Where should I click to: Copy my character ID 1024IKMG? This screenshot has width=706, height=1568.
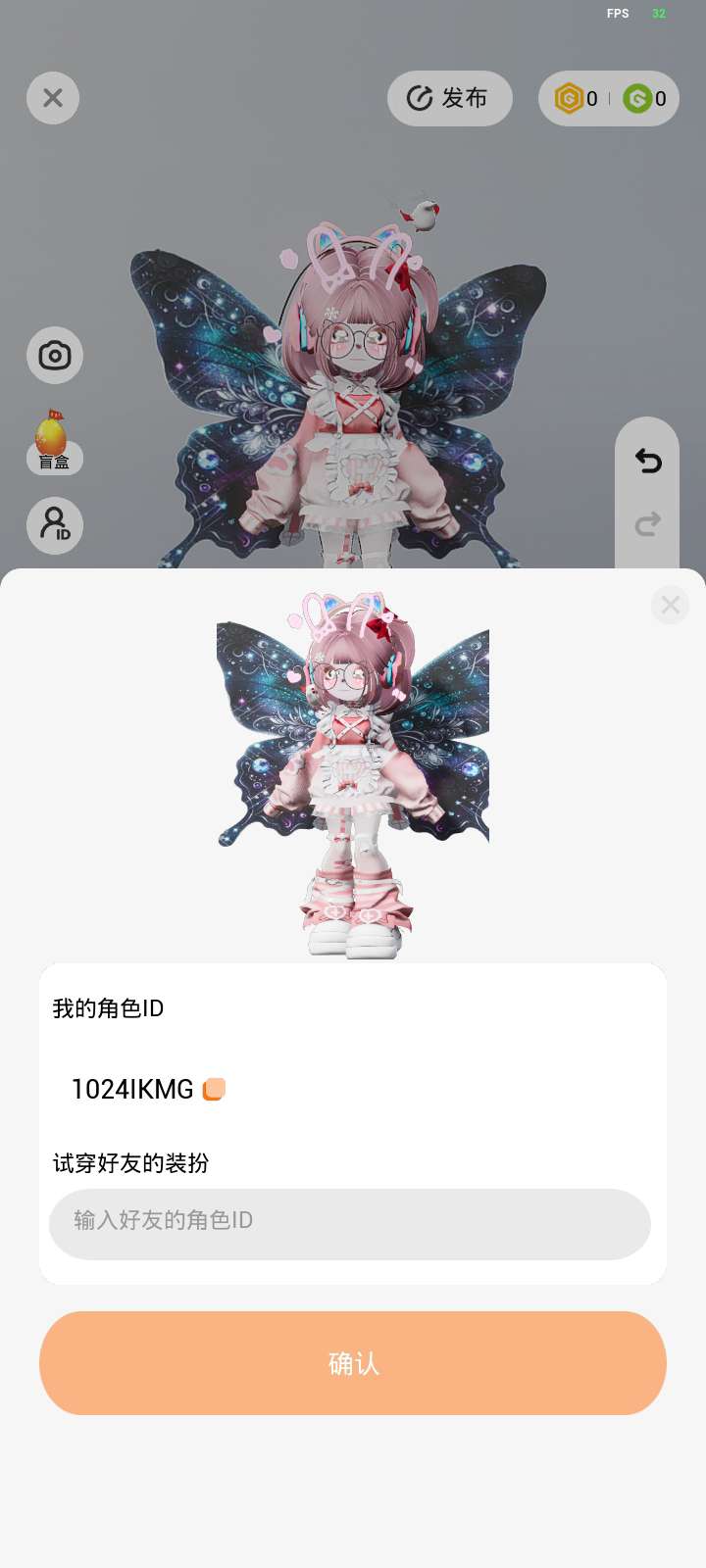click(x=214, y=1089)
